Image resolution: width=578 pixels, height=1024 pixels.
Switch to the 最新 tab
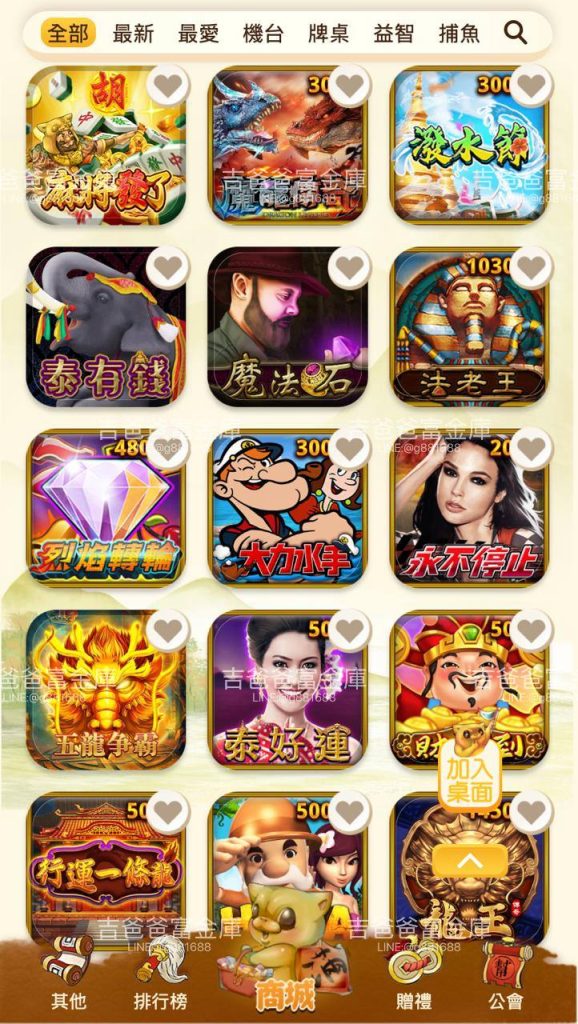[133, 33]
